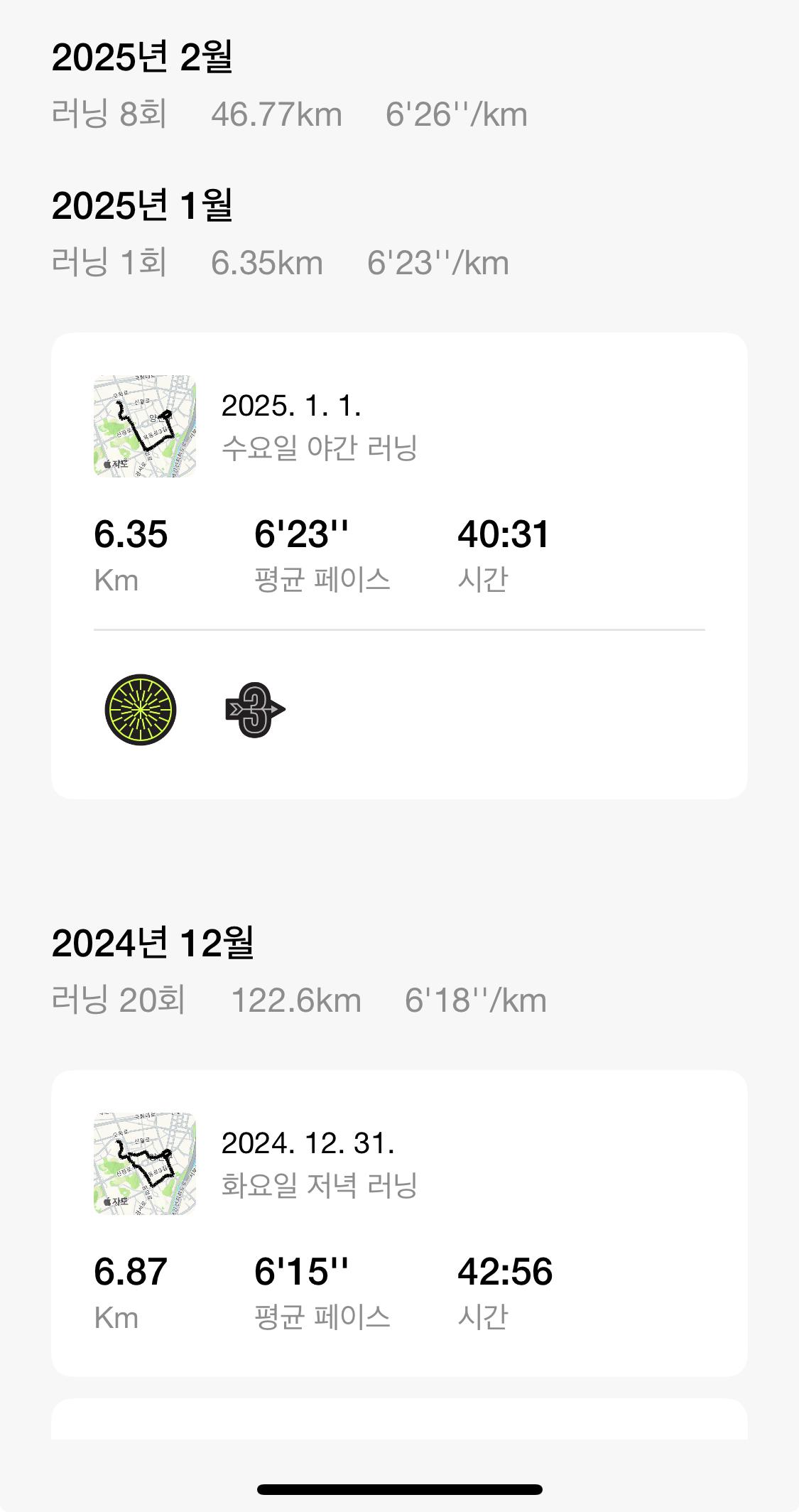The width and height of the screenshot is (799, 1512).
Task: View the number 3 arrow achievement badge
Action: 255,709
